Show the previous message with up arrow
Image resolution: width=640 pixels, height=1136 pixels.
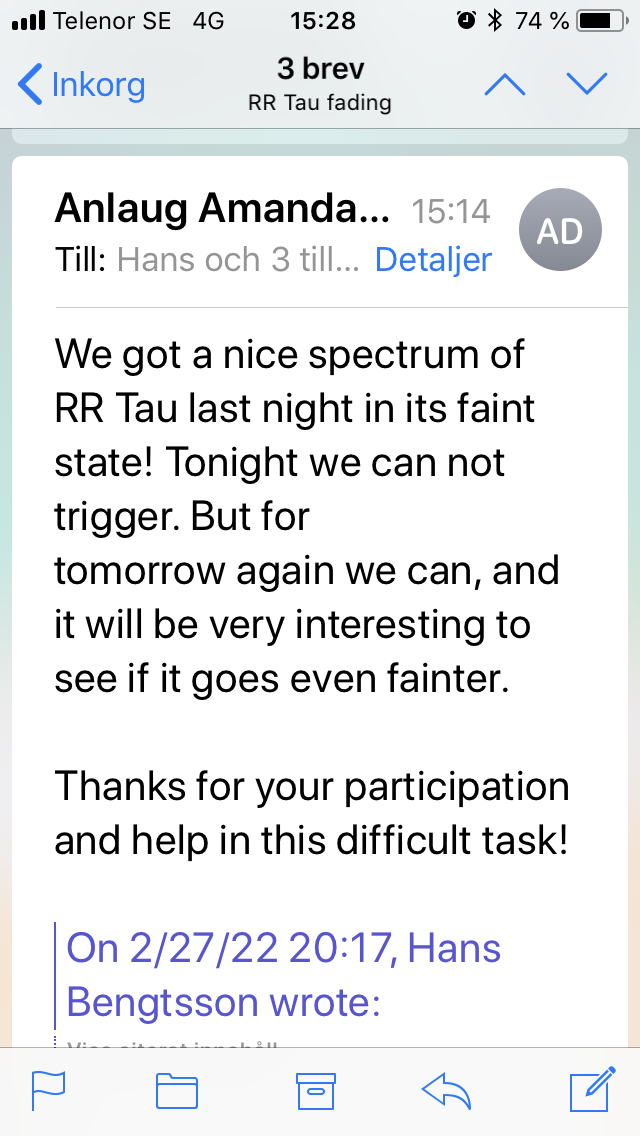505,85
